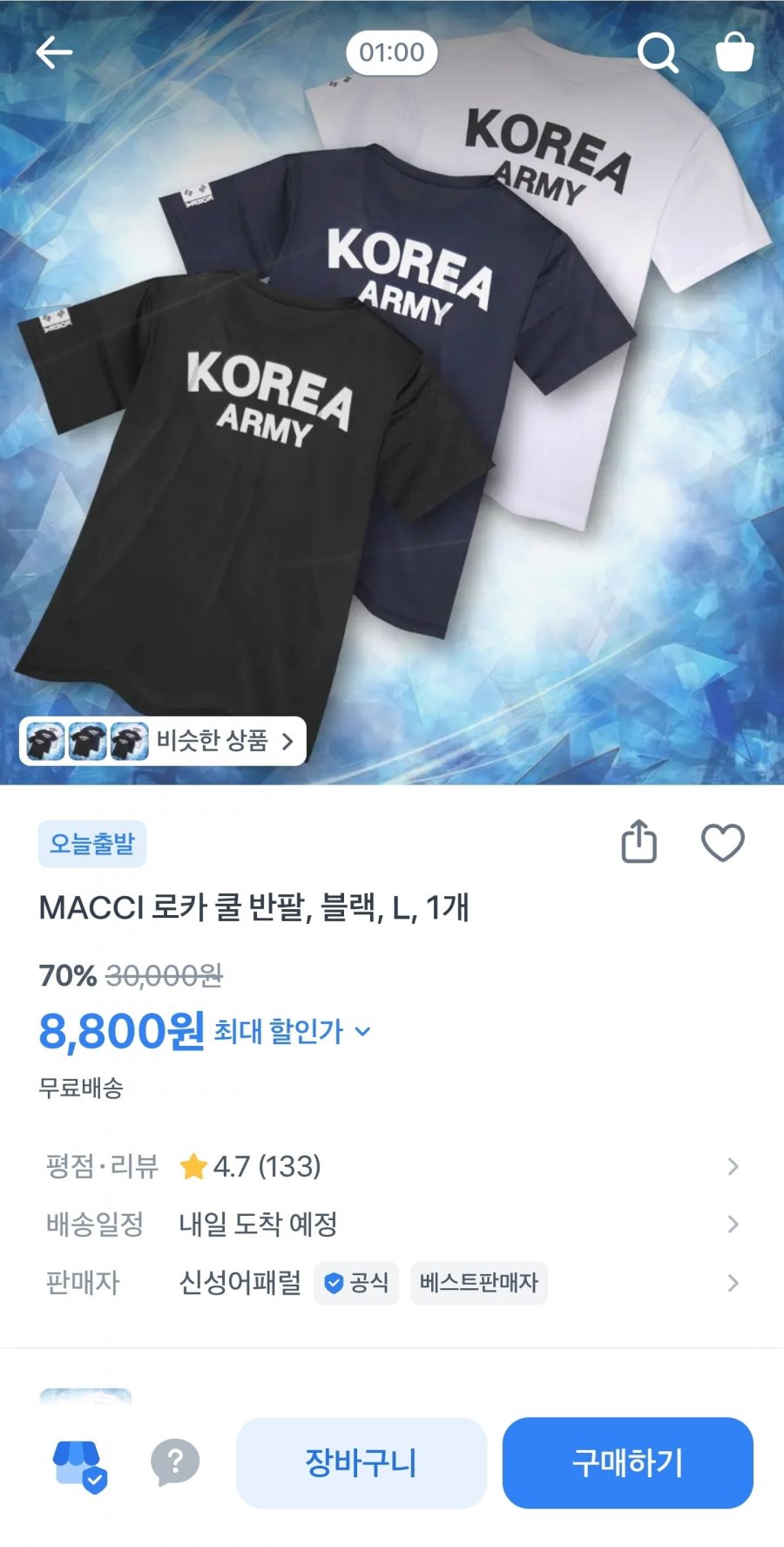Tap the 01:00 countdown timer pill
Image resolution: width=784 pixels, height=1547 pixels.
(x=390, y=52)
